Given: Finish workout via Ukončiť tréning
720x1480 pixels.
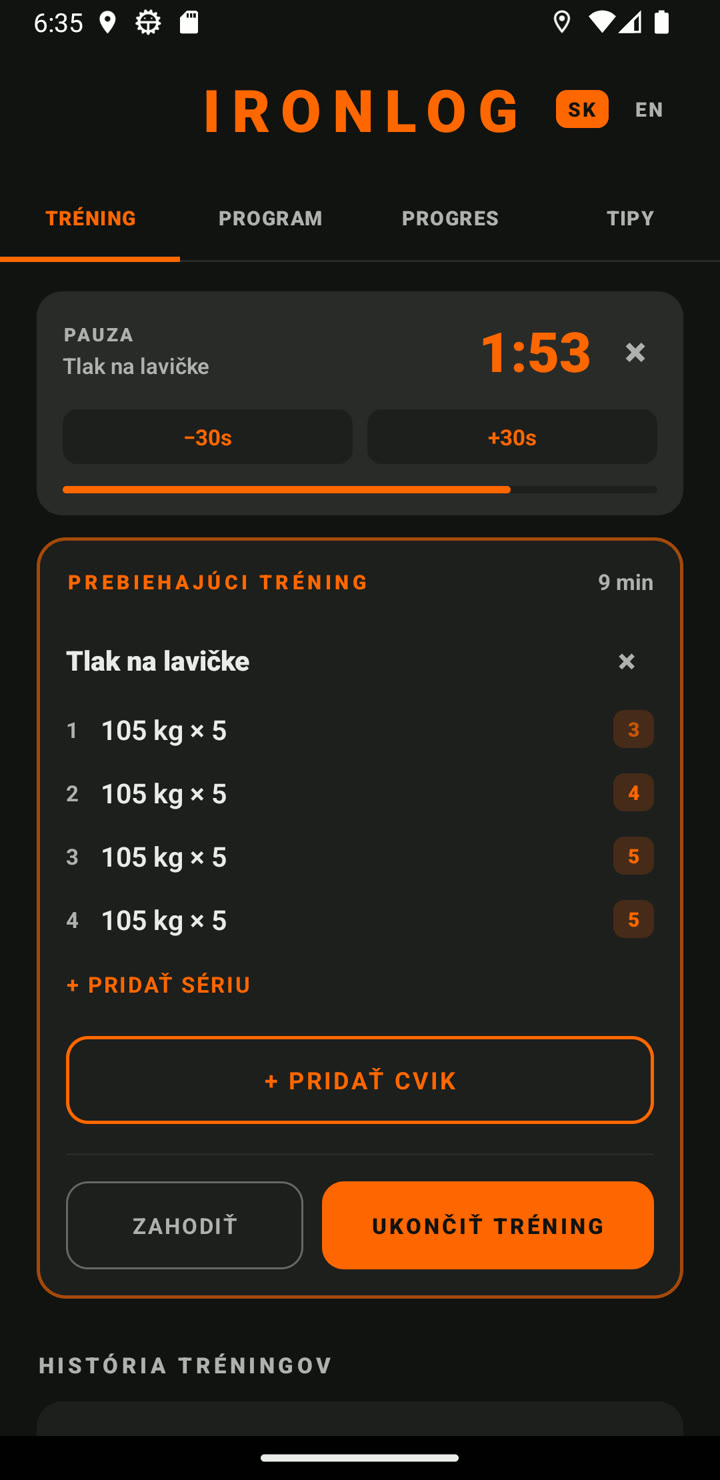Looking at the screenshot, I should point(488,1225).
